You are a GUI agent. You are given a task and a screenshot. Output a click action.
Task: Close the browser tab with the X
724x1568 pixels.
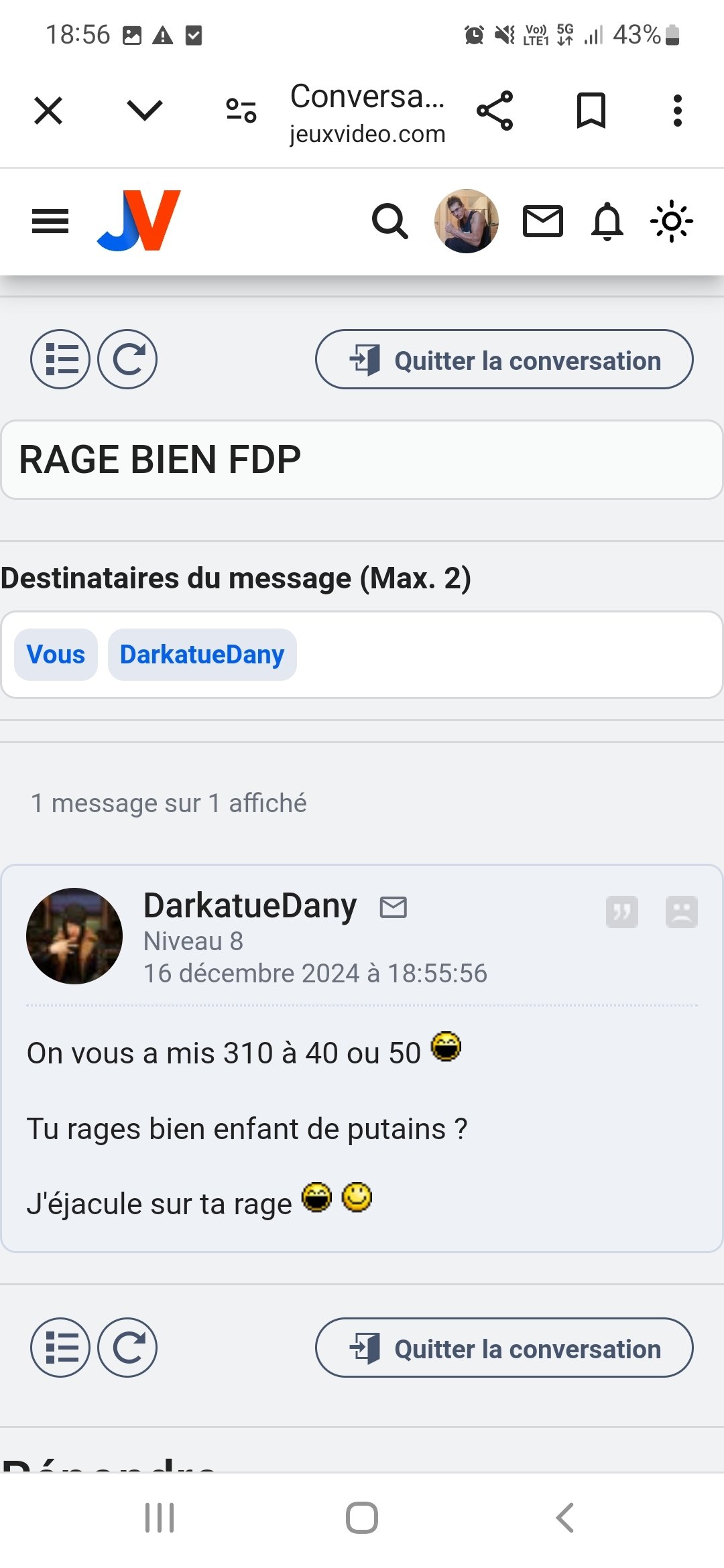tap(48, 111)
